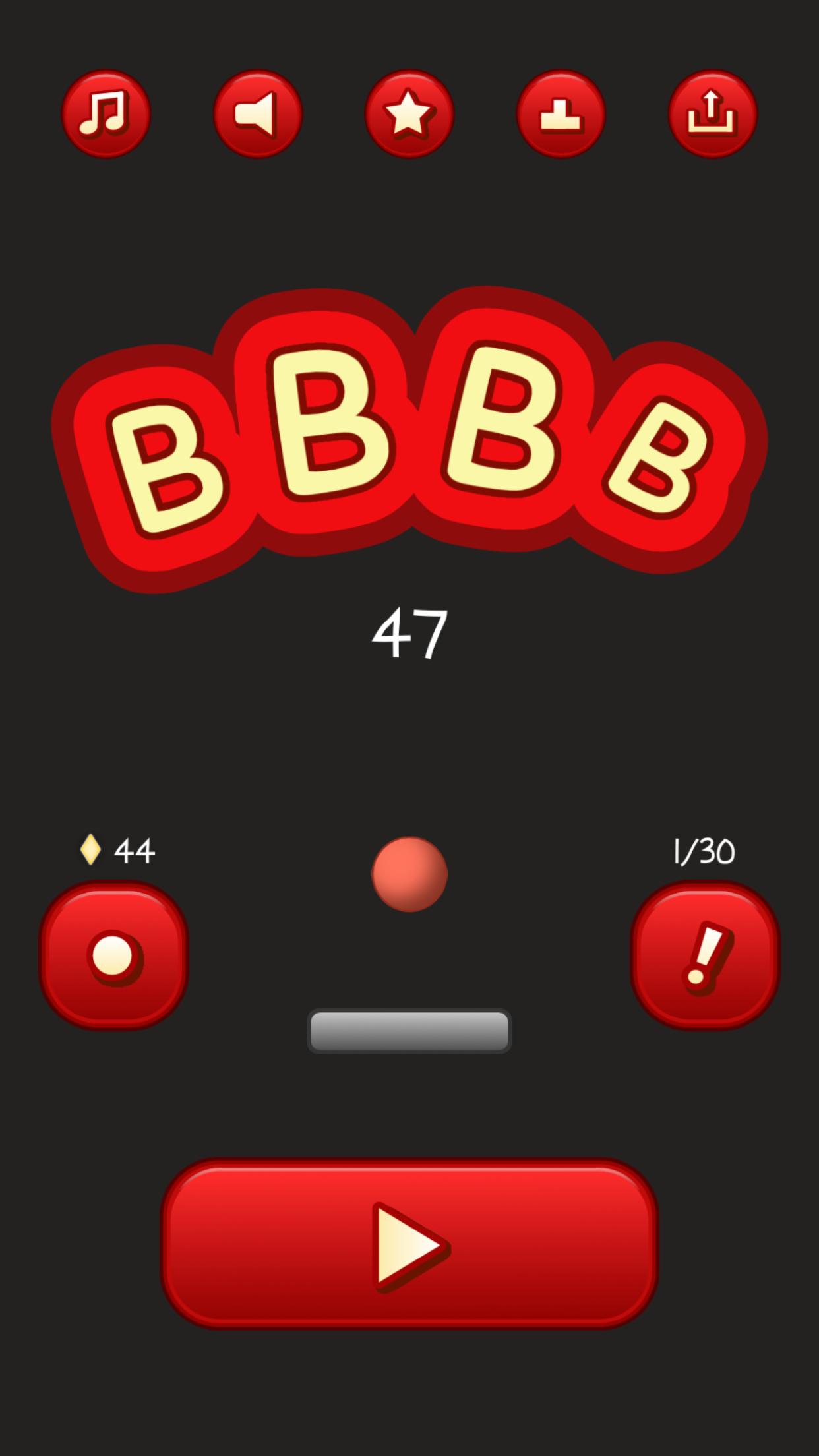819x1456 pixels.
Task: Share the game via share icon
Action: click(713, 114)
